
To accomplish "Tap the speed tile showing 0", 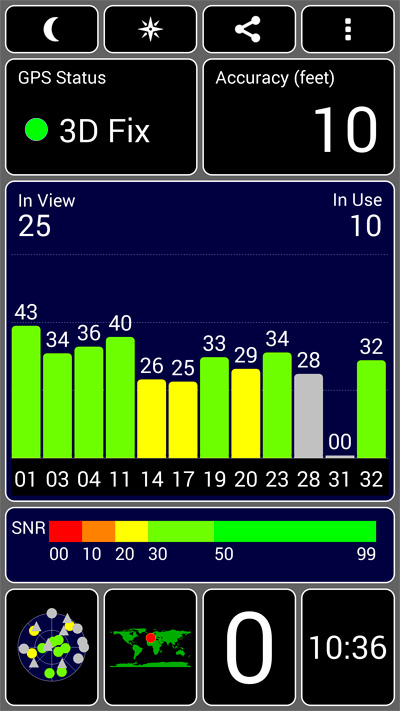I will (x=249, y=647).
